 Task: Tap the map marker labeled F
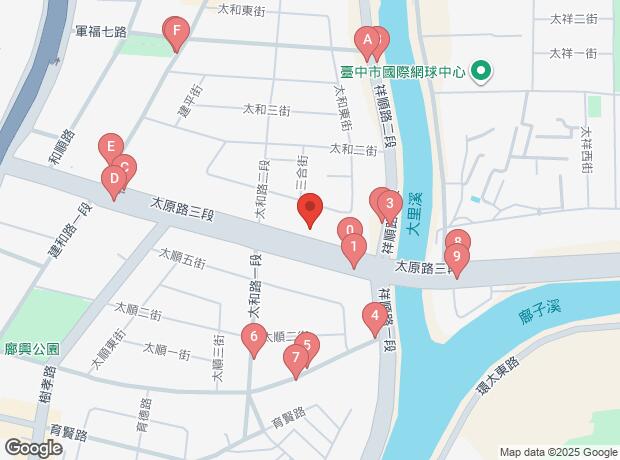click(176, 32)
